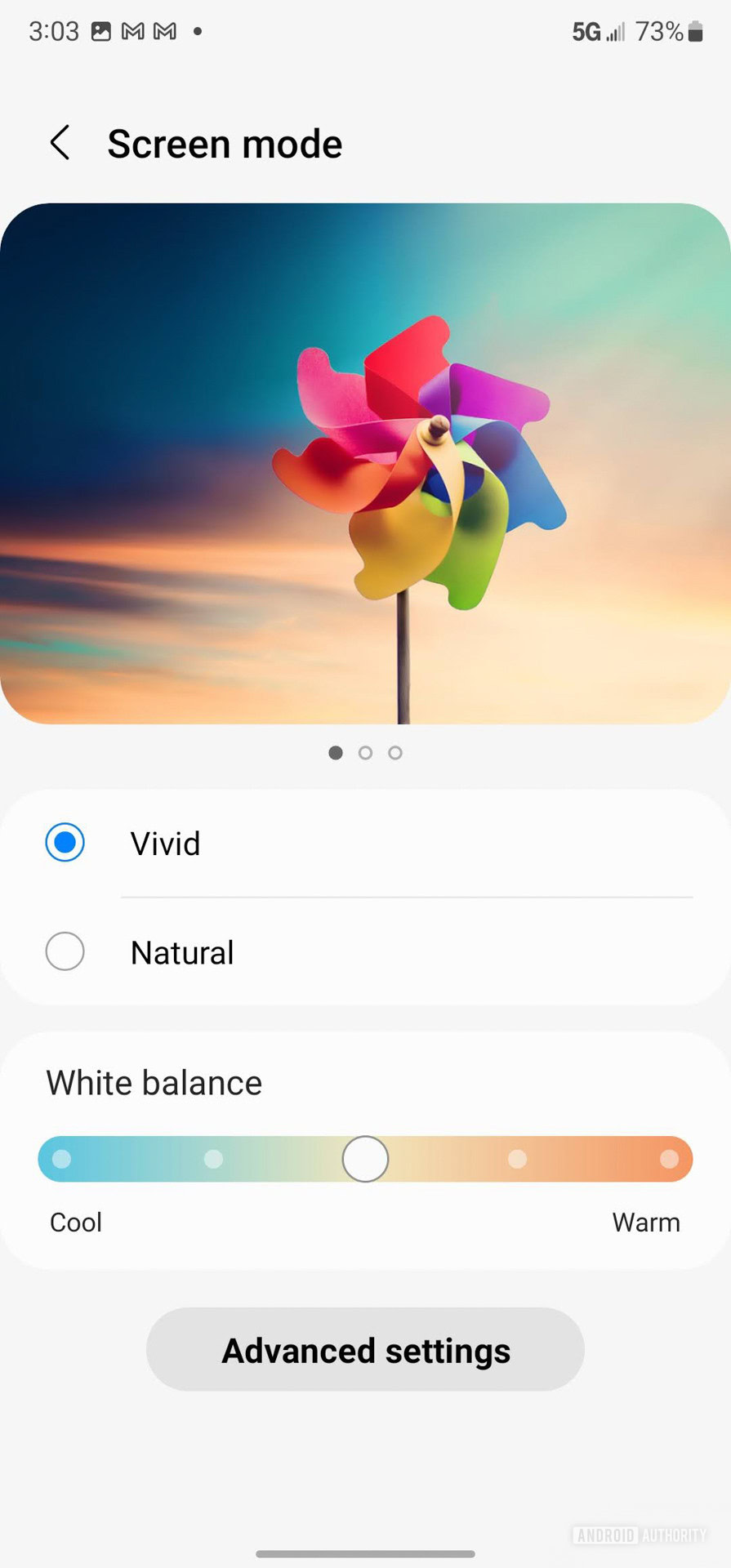The width and height of the screenshot is (731, 1568).
Task: Open Advanced settings
Action: coord(365,1350)
